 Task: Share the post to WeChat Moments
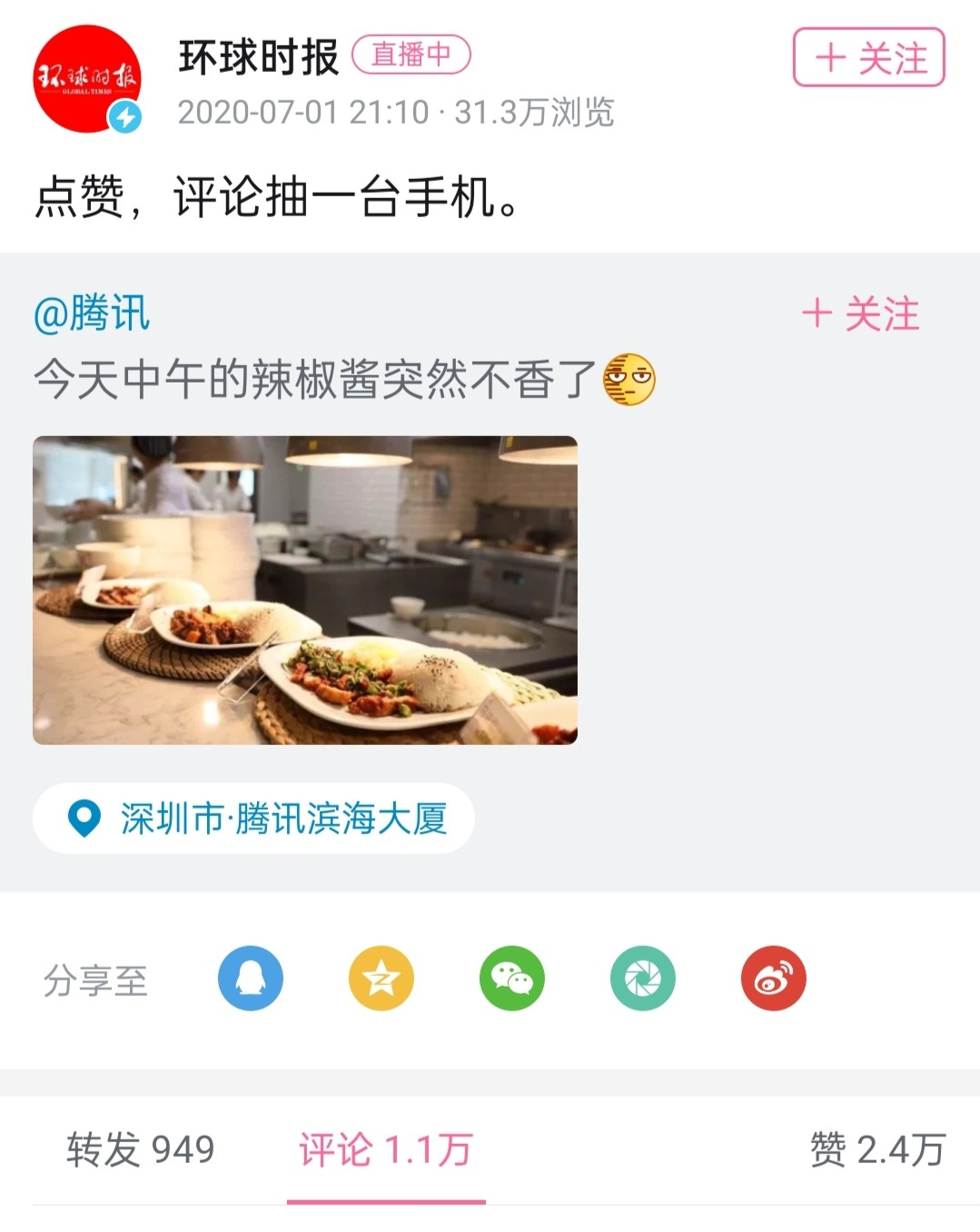(643, 979)
